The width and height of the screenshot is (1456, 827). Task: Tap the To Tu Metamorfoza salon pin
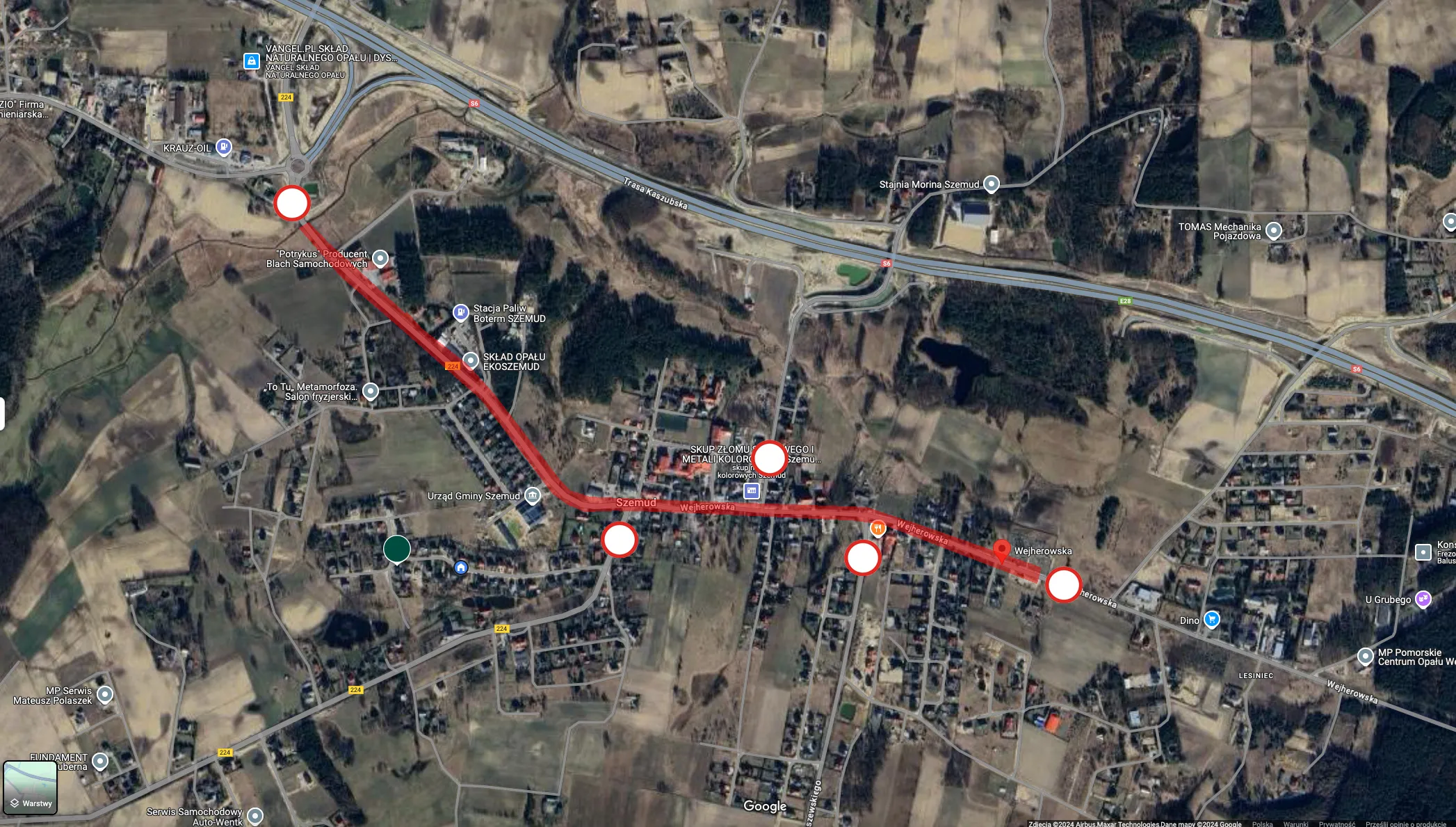(x=371, y=391)
